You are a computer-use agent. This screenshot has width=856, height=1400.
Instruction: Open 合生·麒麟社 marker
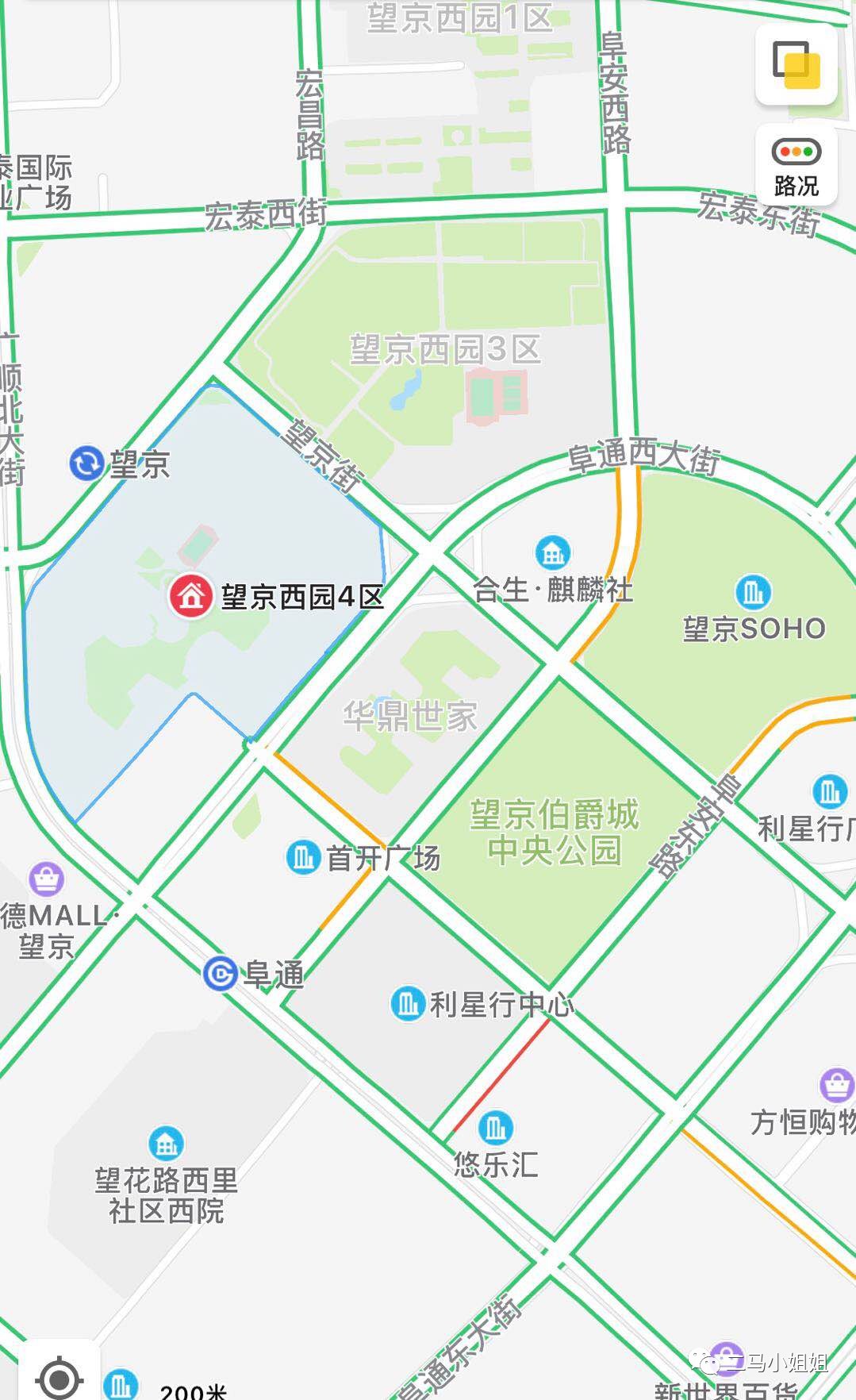pyautogui.click(x=553, y=553)
